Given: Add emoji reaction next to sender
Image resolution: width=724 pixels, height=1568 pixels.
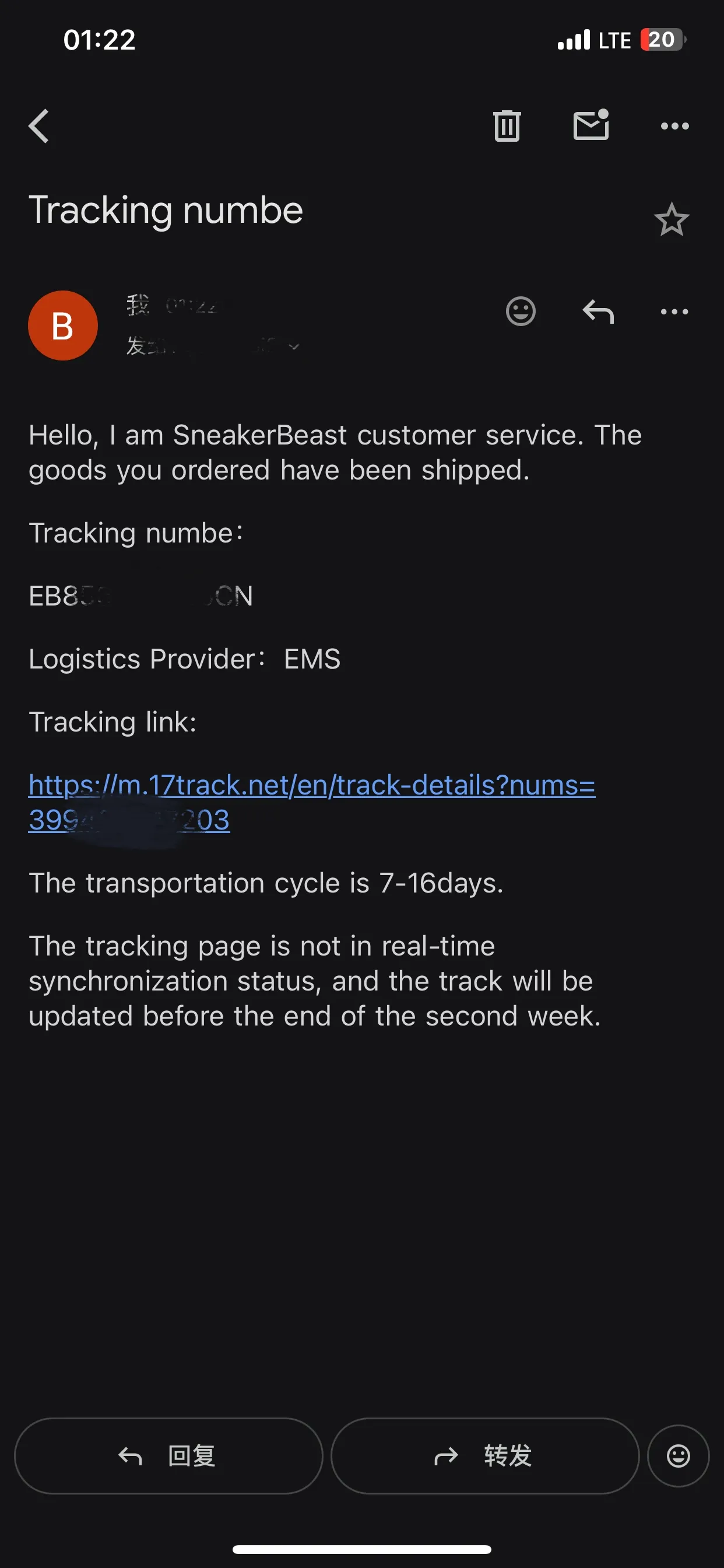Looking at the screenshot, I should coord(520,311).
